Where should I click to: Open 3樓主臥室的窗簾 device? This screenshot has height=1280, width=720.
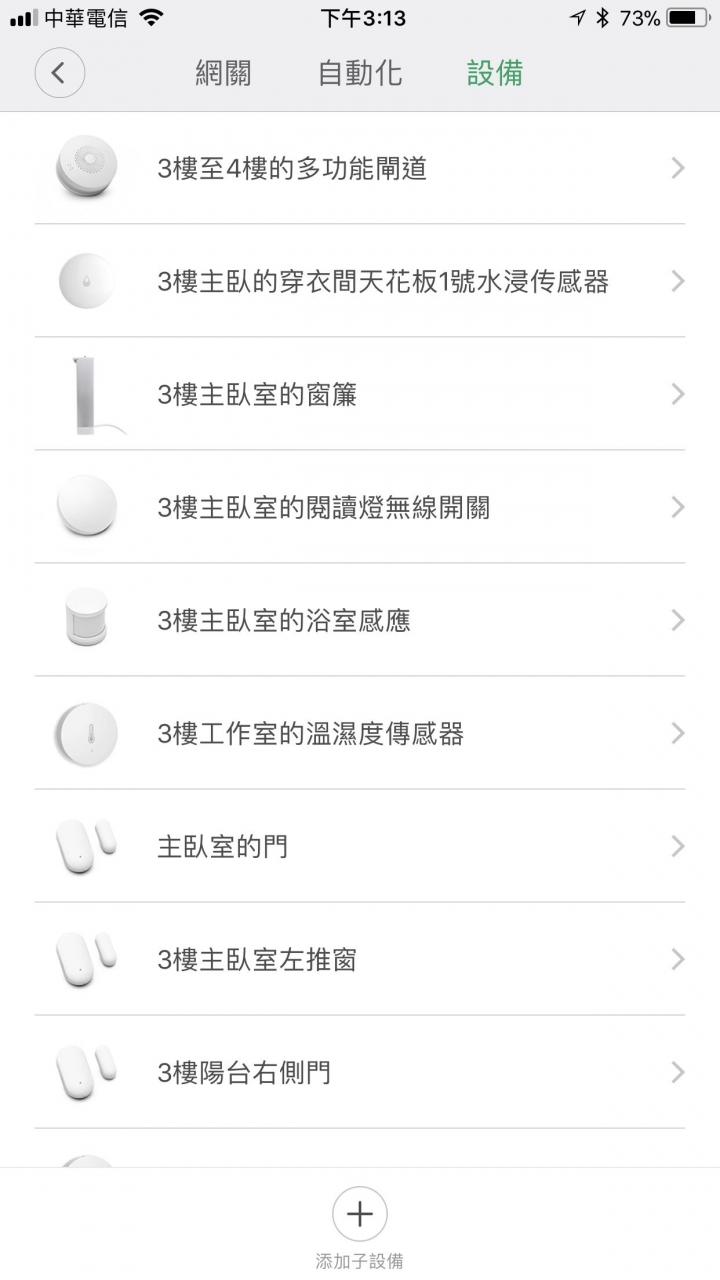(360, 394)
